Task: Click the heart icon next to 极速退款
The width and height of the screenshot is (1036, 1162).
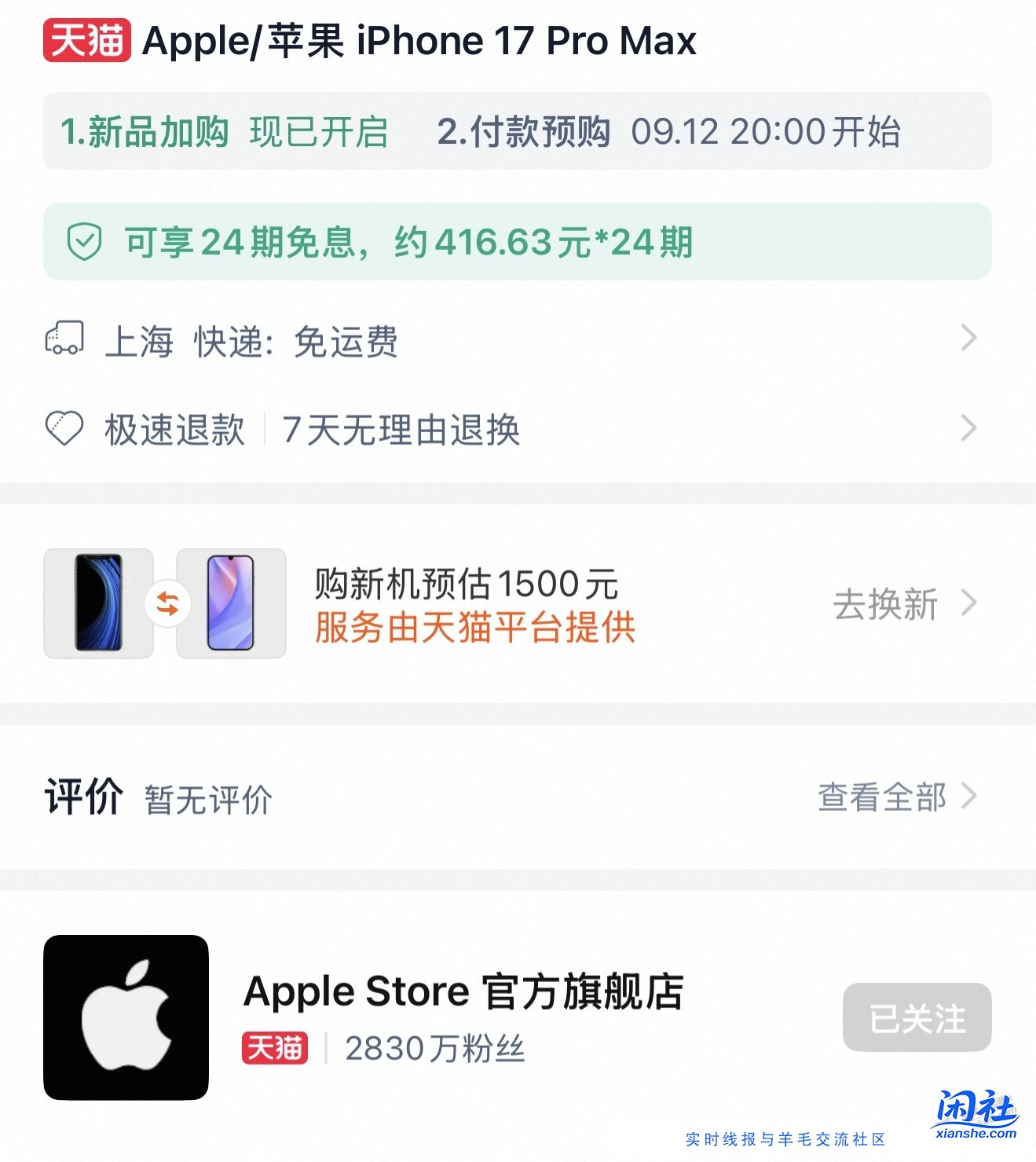Action: click(x=65, y=427)
